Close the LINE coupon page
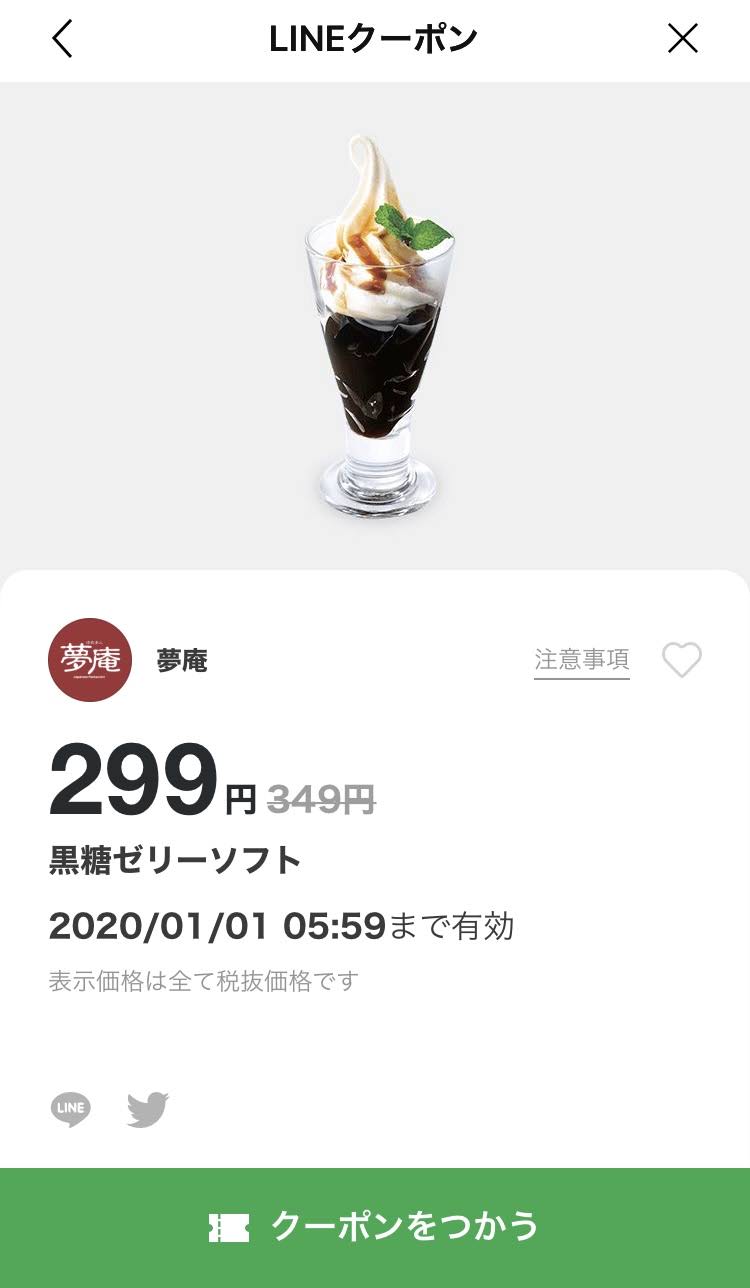 [x=683, y=39]
